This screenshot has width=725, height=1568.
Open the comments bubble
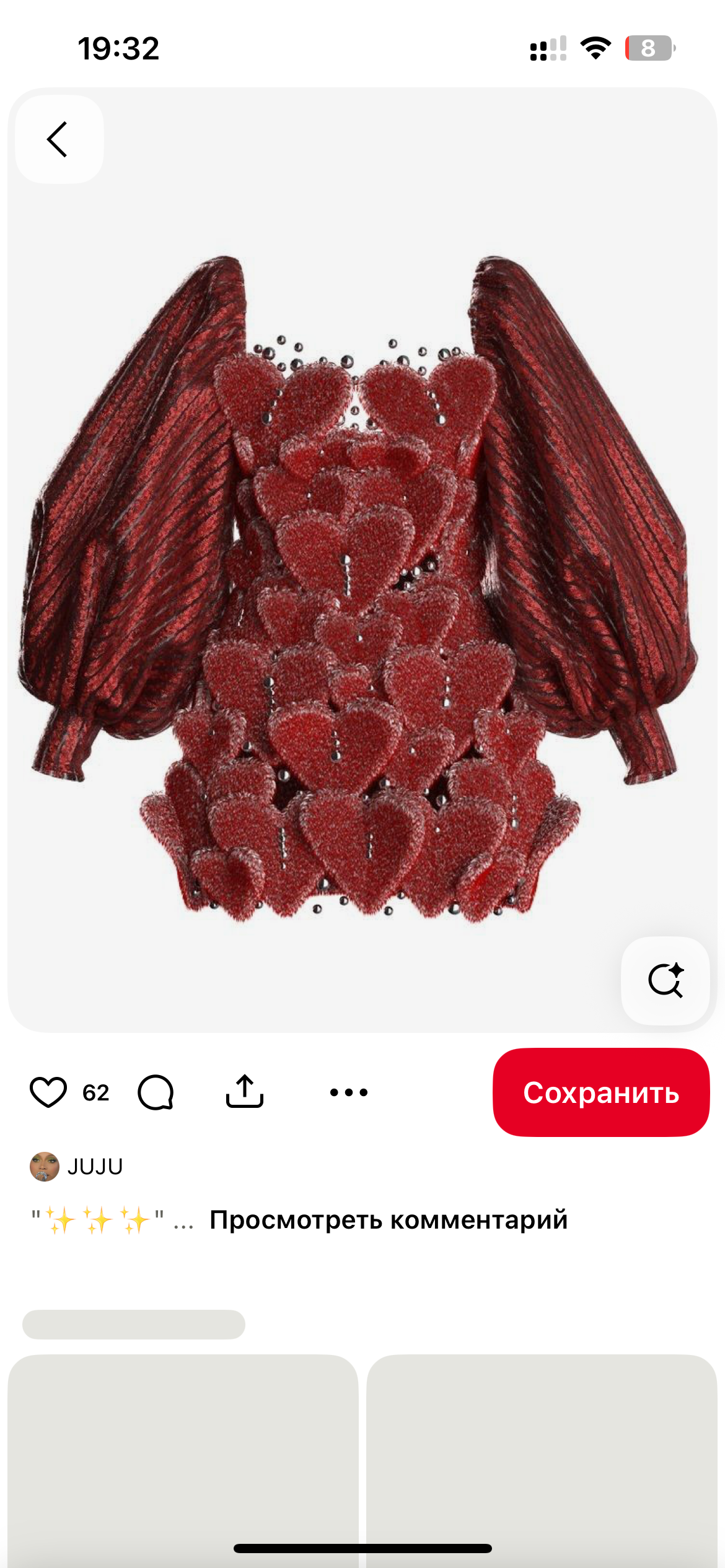[x=156, y=1092]
